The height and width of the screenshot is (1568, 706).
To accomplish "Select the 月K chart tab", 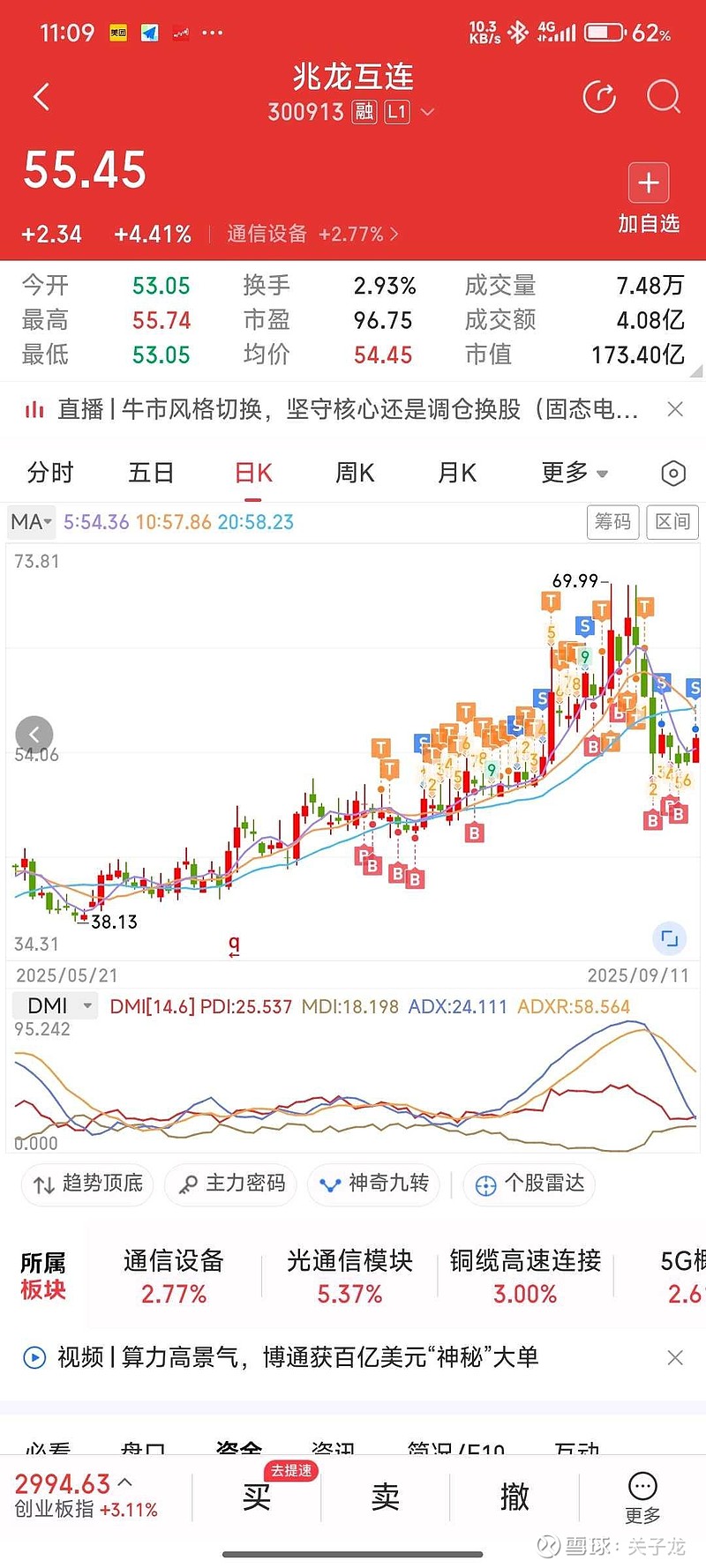I will 456,473.
